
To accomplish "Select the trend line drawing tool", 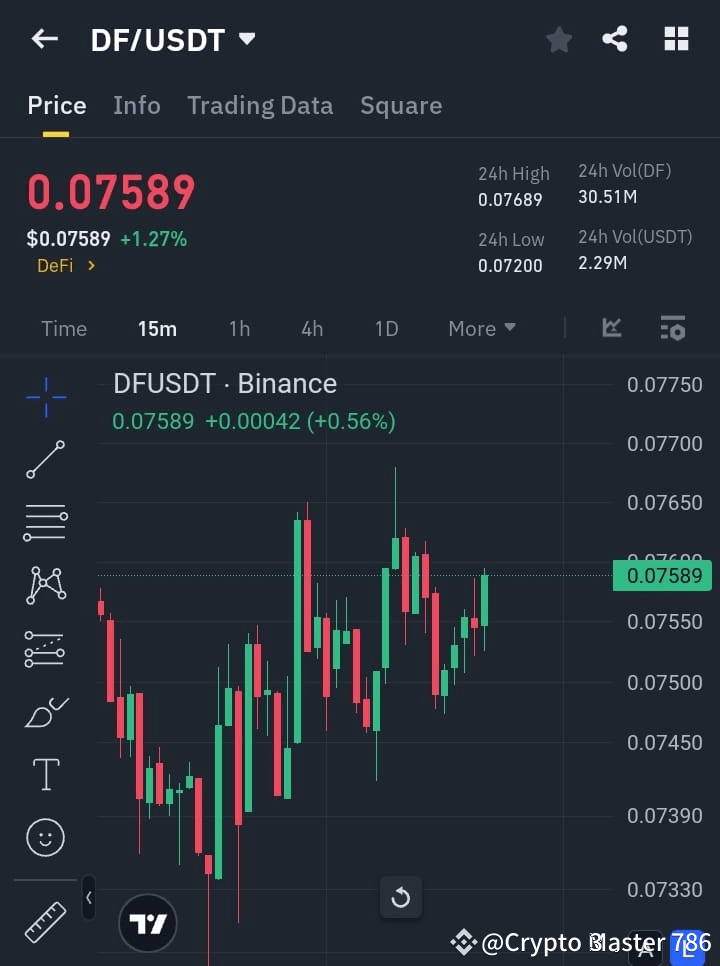I will coord(45,460).
